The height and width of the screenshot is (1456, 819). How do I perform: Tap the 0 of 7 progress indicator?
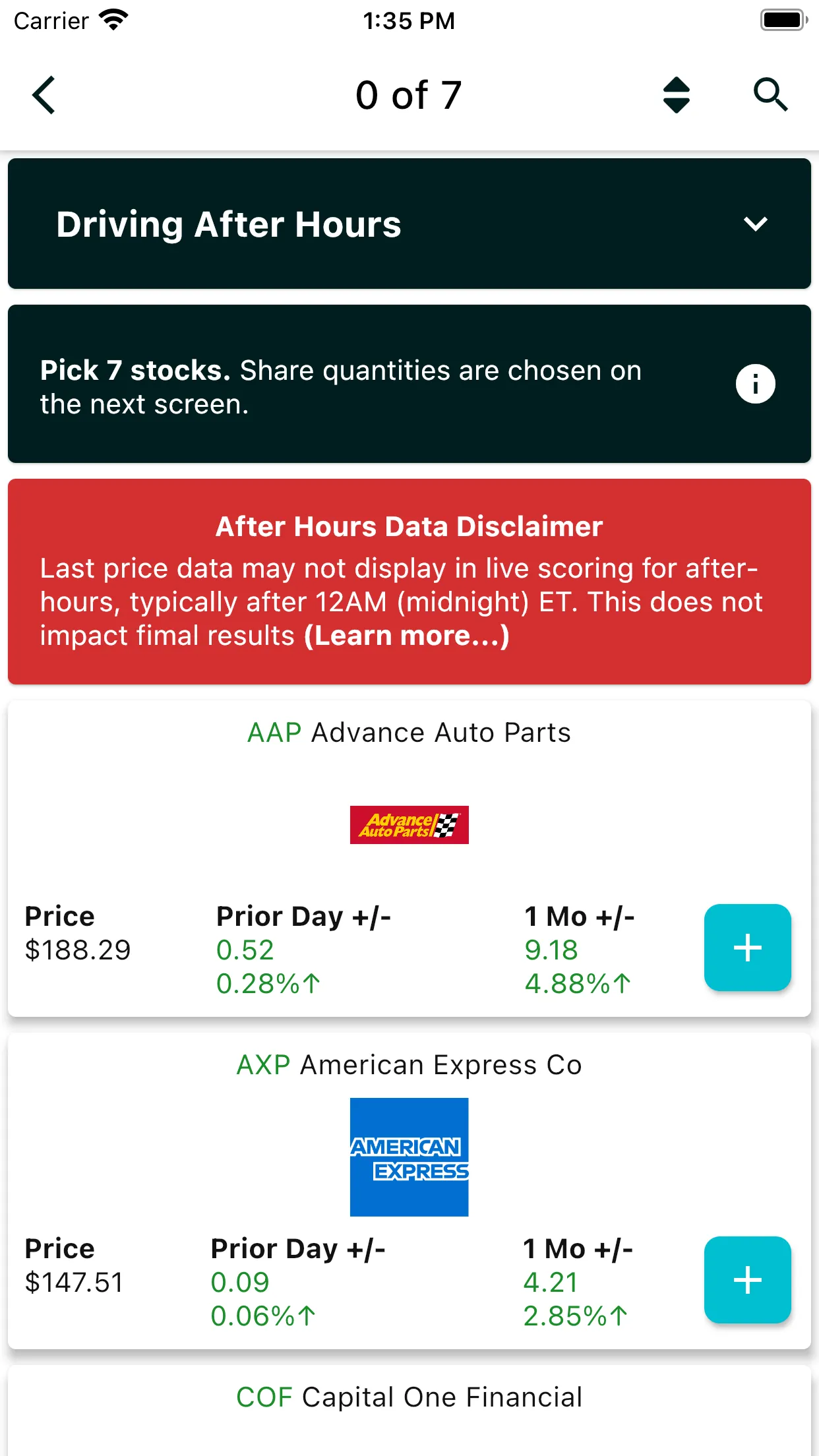point(409,94)
